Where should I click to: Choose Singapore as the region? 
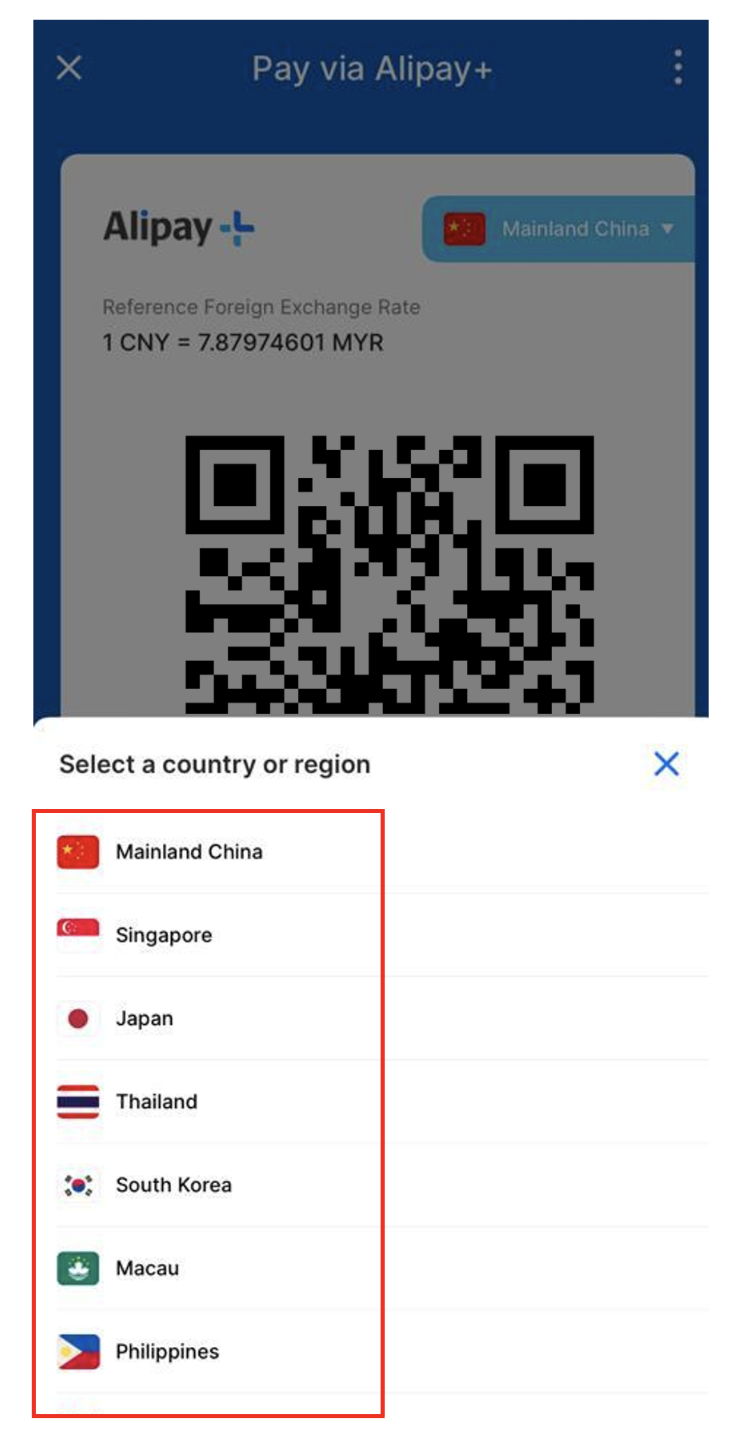164,935
